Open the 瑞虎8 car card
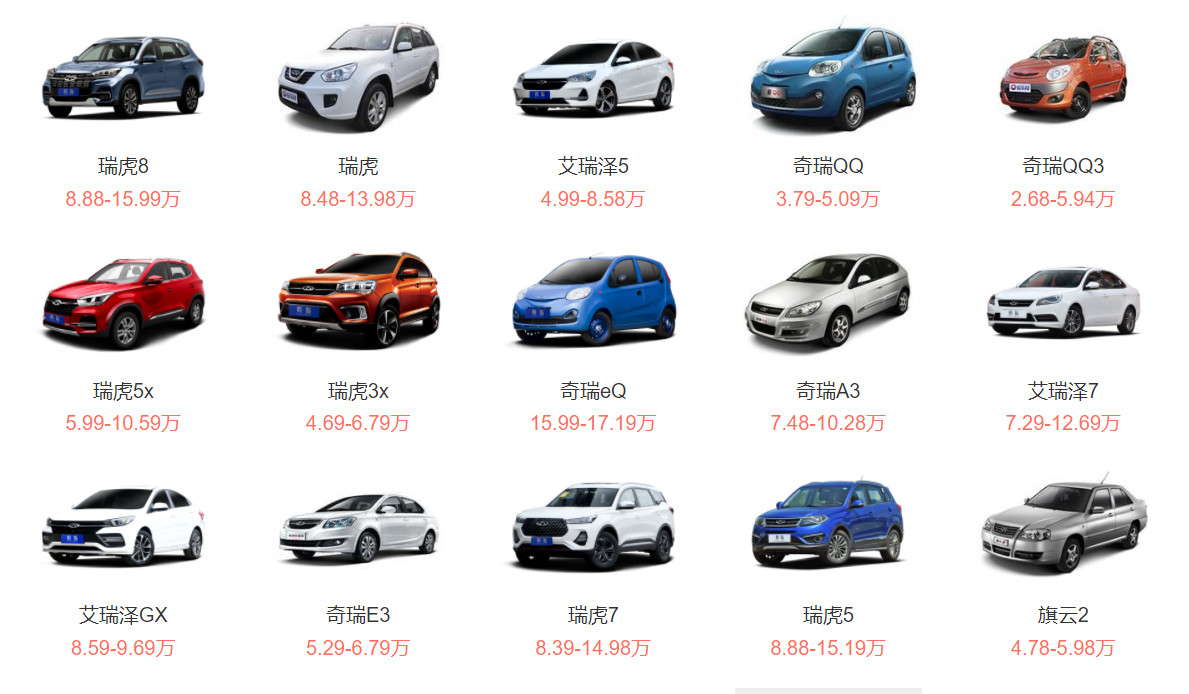 pyautogui.click(x=123, y=80)
